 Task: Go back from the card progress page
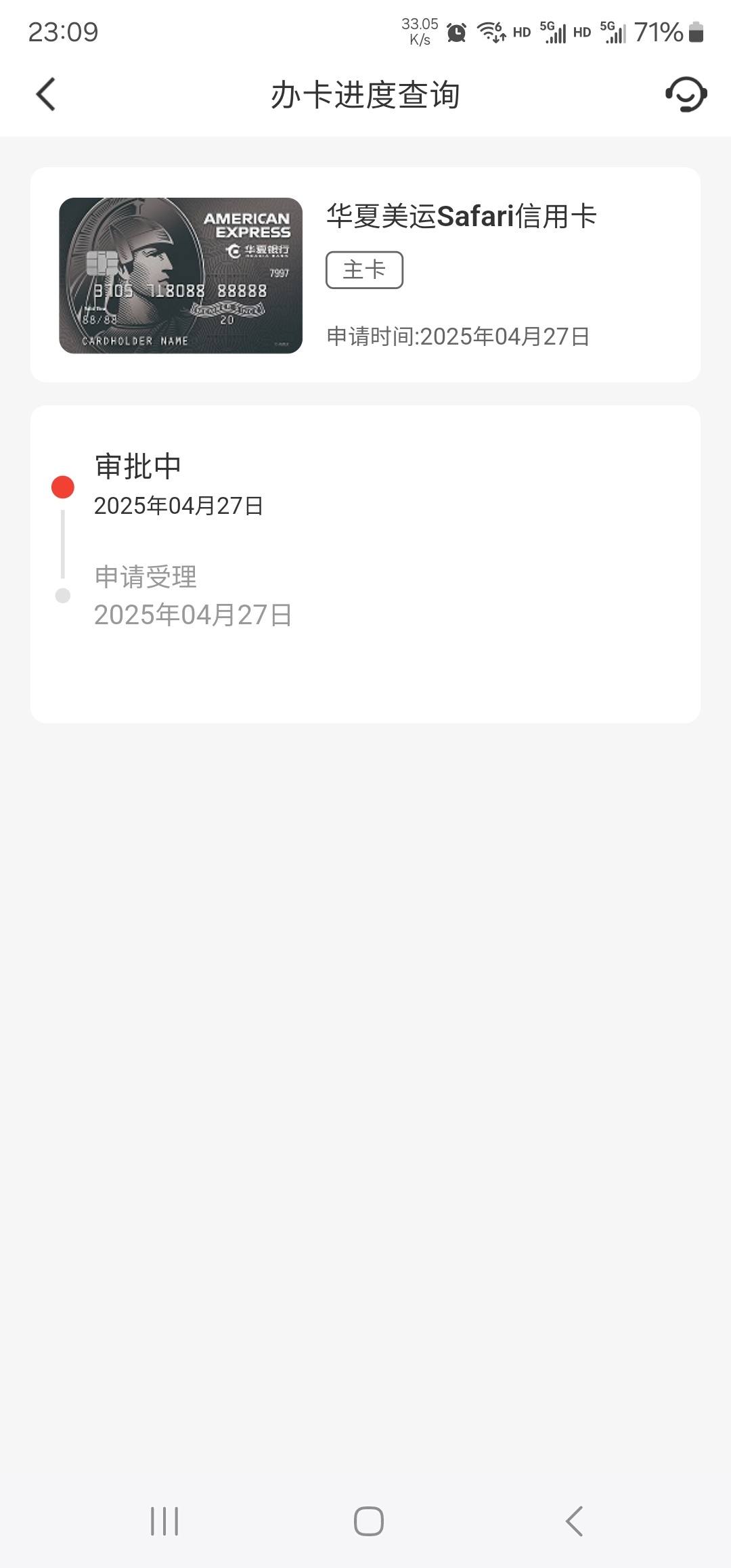(x=45, y=94)
